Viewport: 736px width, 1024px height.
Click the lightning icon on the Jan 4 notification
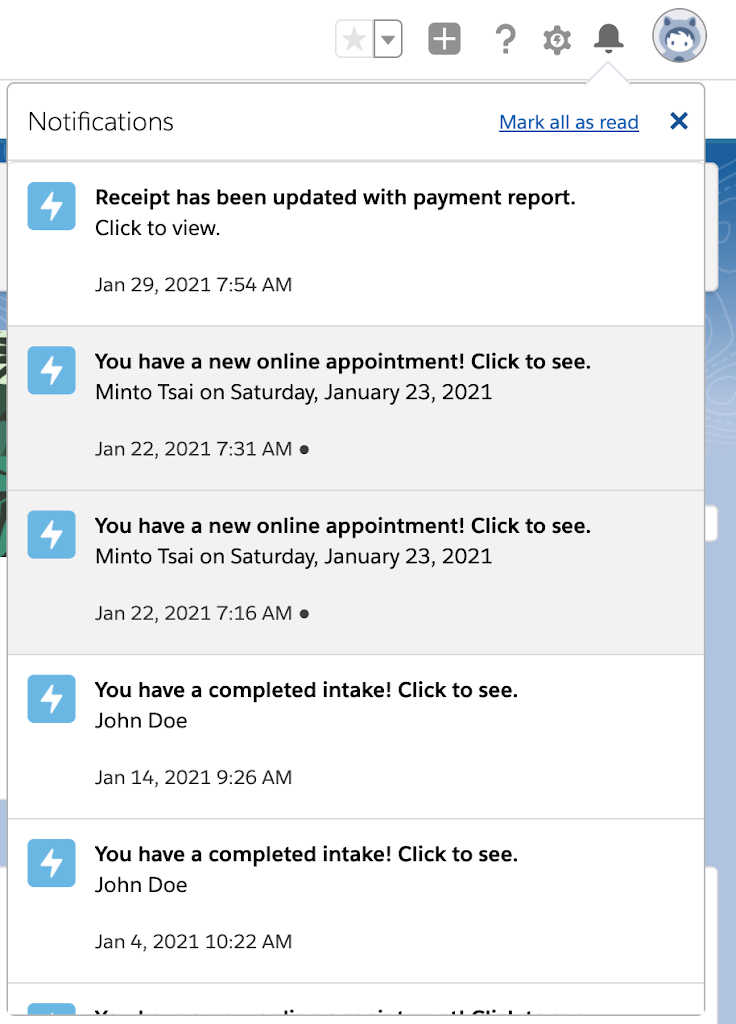tap(51, 863)
